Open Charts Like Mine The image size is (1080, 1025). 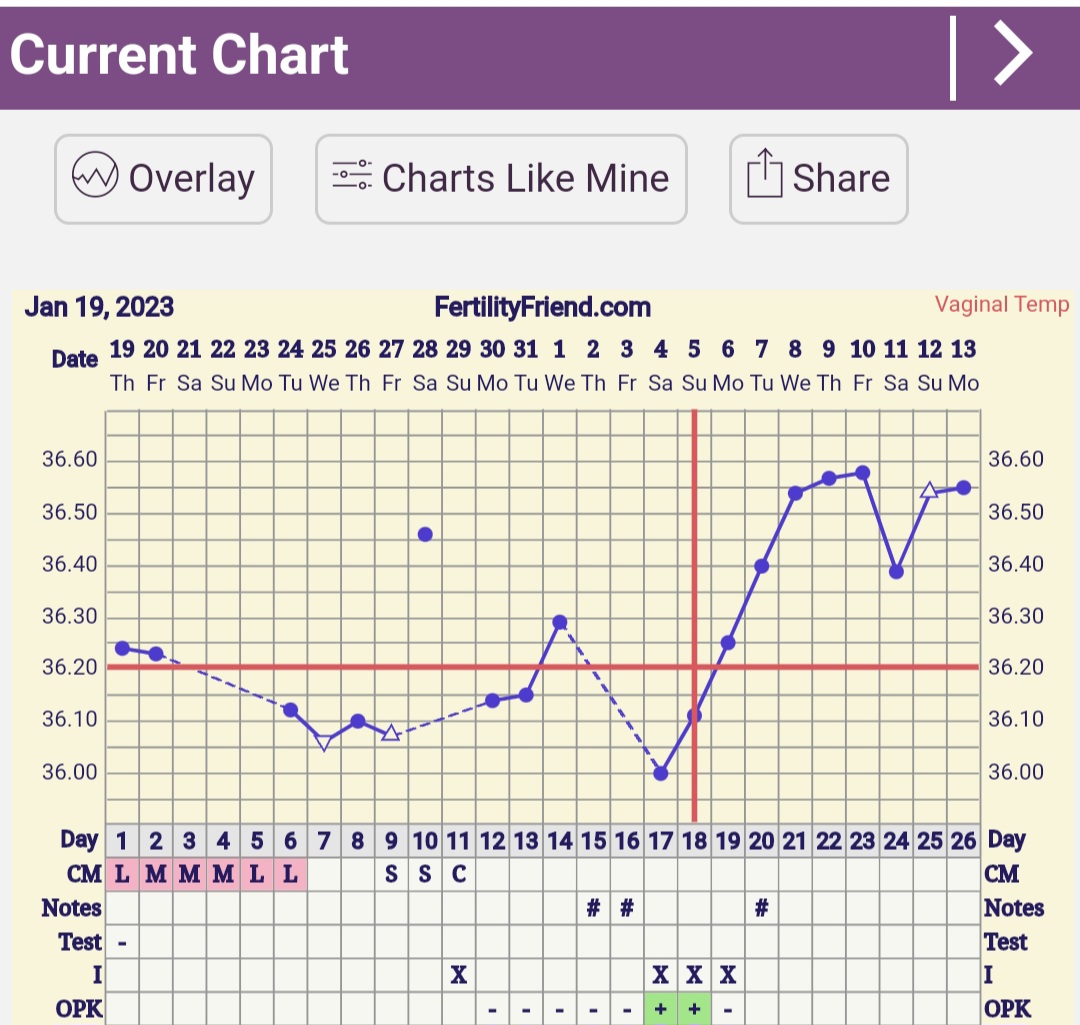point(501,179)
